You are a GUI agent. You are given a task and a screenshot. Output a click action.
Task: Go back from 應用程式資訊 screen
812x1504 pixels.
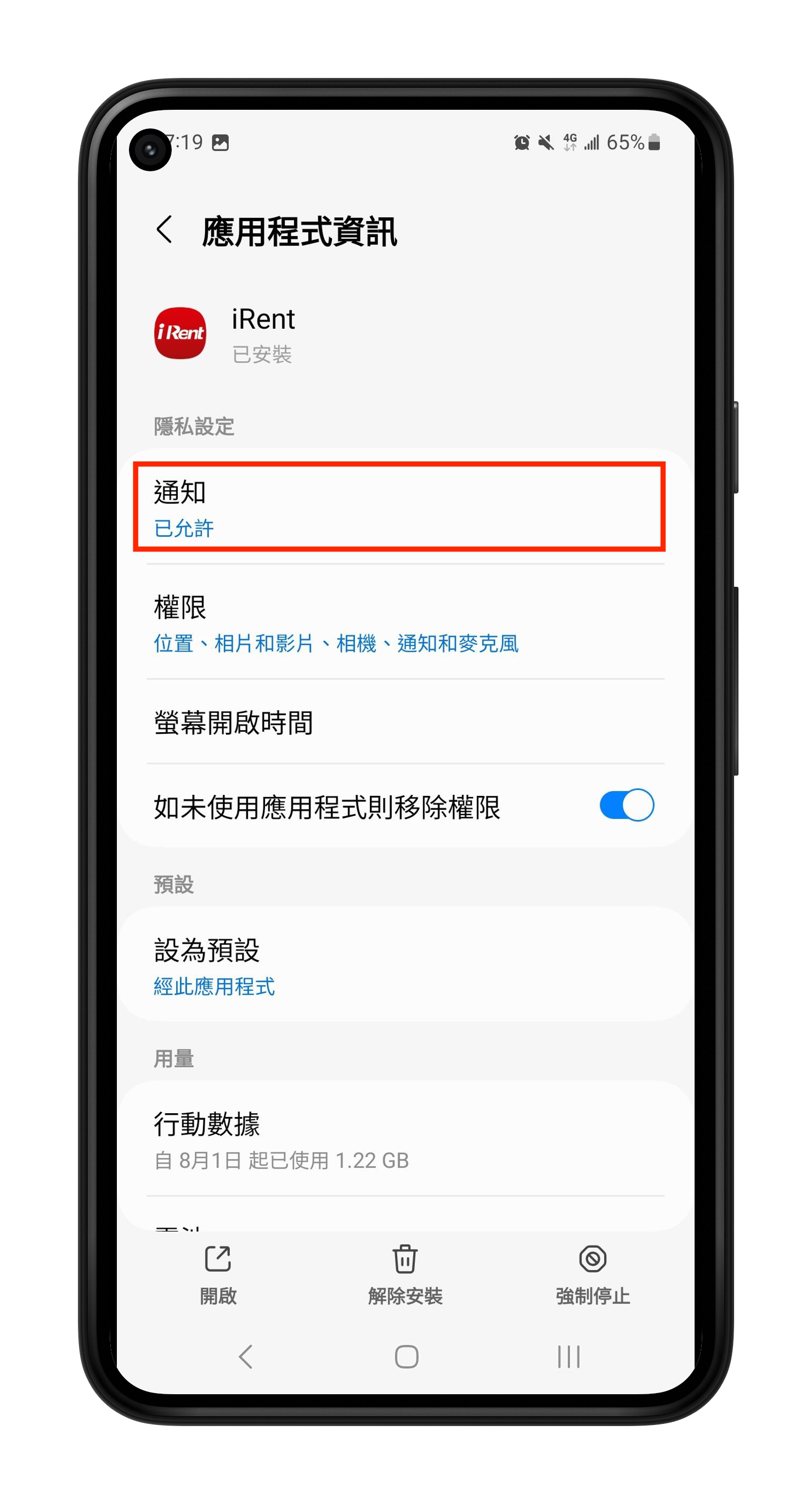tap(165, 229)
